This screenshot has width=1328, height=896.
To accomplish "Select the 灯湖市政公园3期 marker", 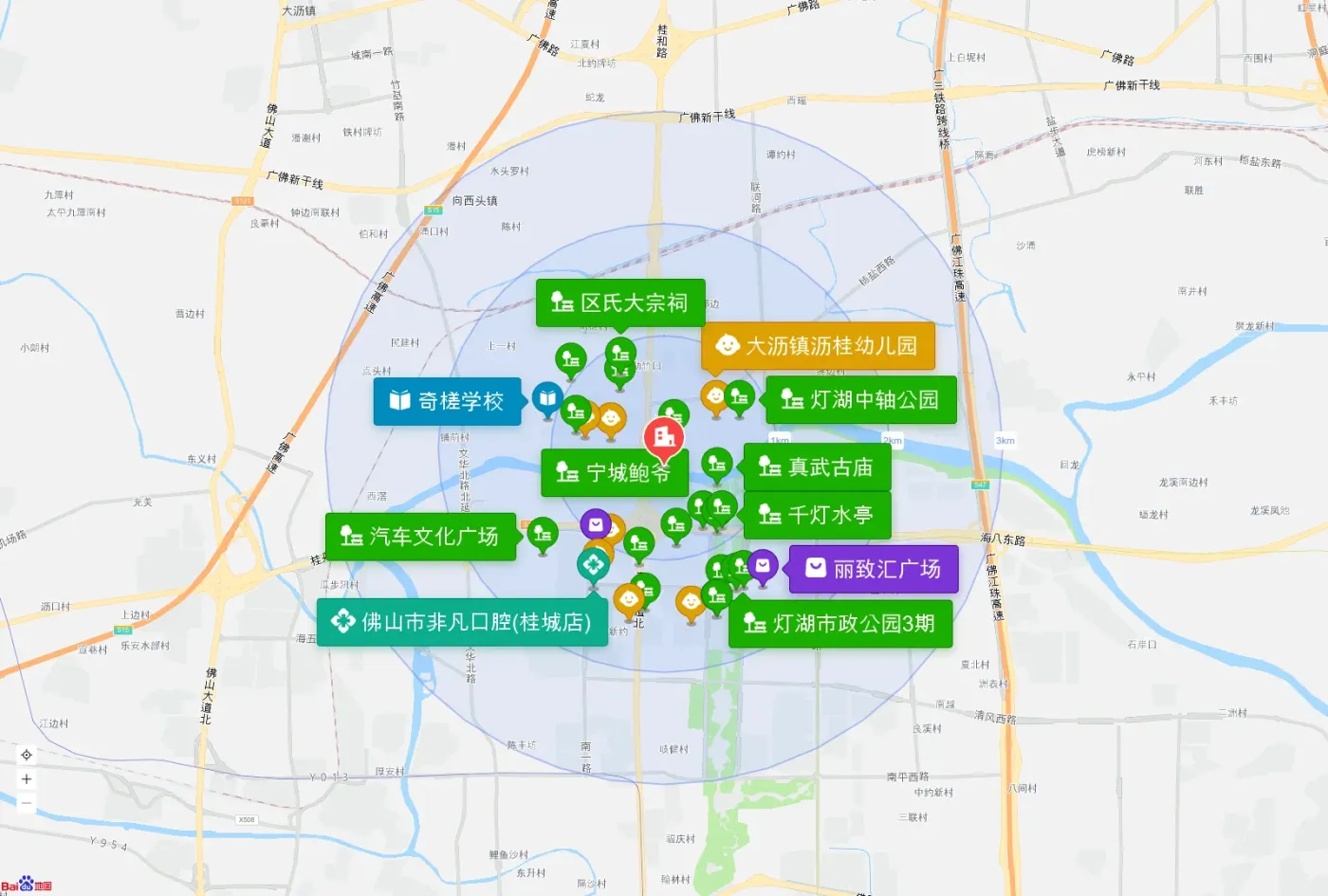I will (x=839, y=624).
